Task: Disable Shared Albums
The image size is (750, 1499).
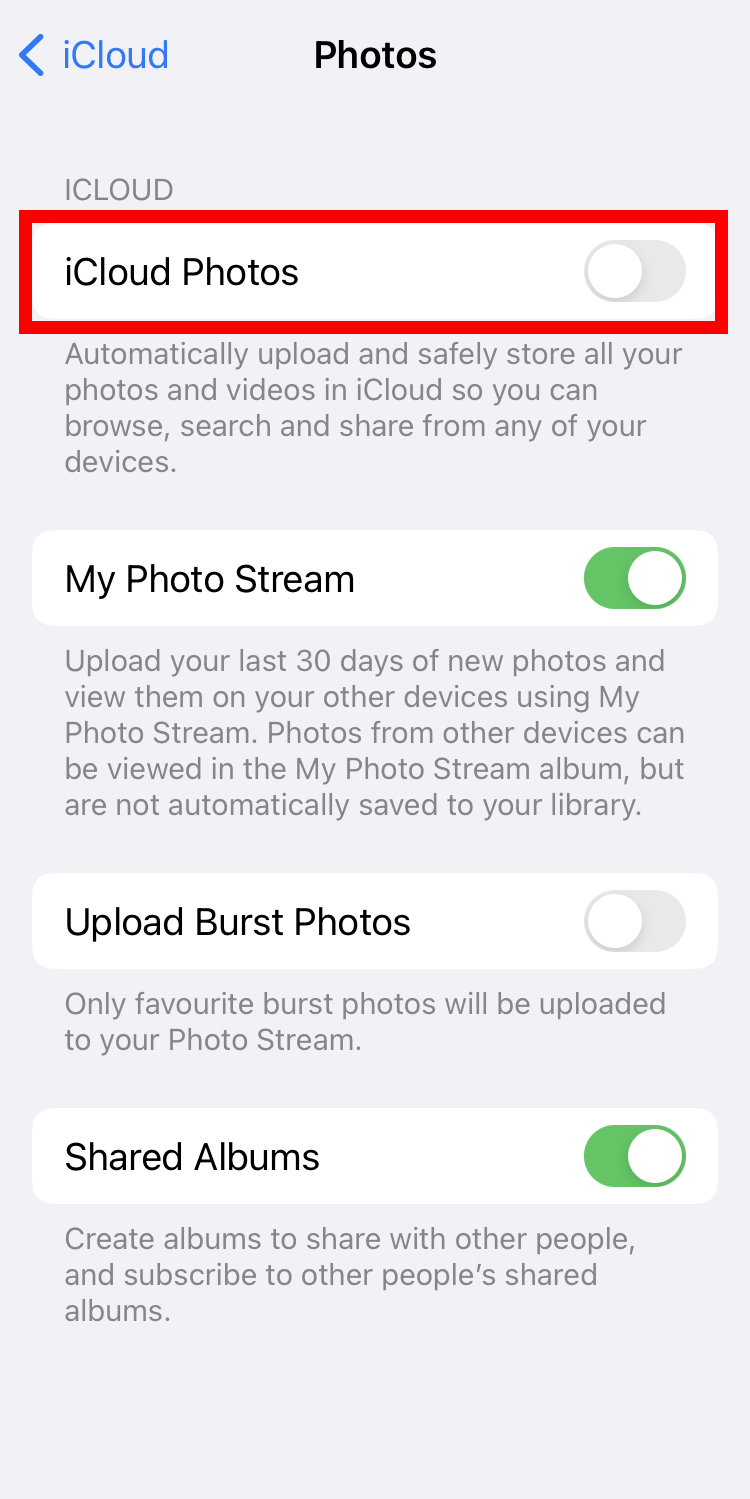Action: coord(635,1156)
